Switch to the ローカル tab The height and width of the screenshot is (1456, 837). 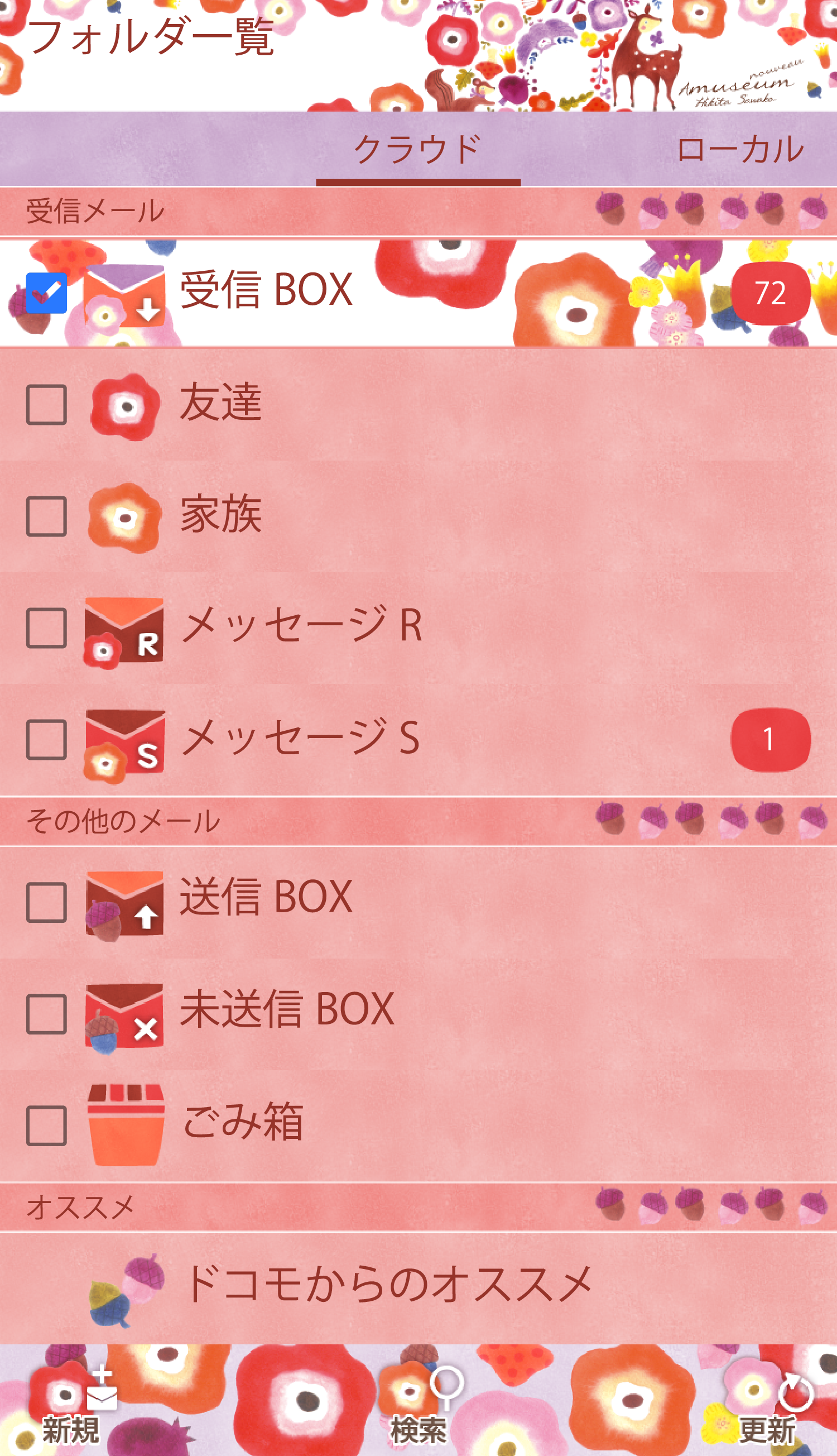click(x=739, y=150)
